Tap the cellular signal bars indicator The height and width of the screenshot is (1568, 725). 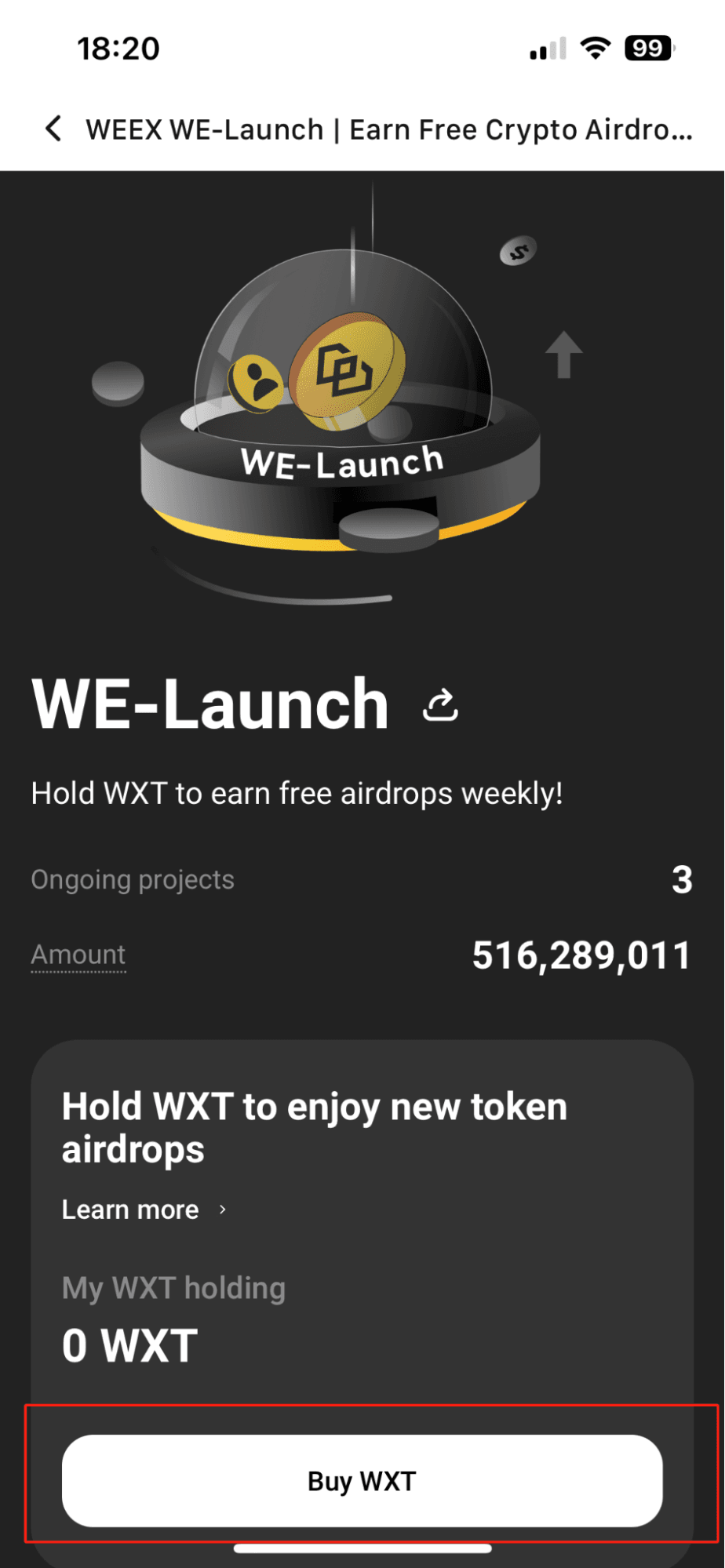[547, 48]
